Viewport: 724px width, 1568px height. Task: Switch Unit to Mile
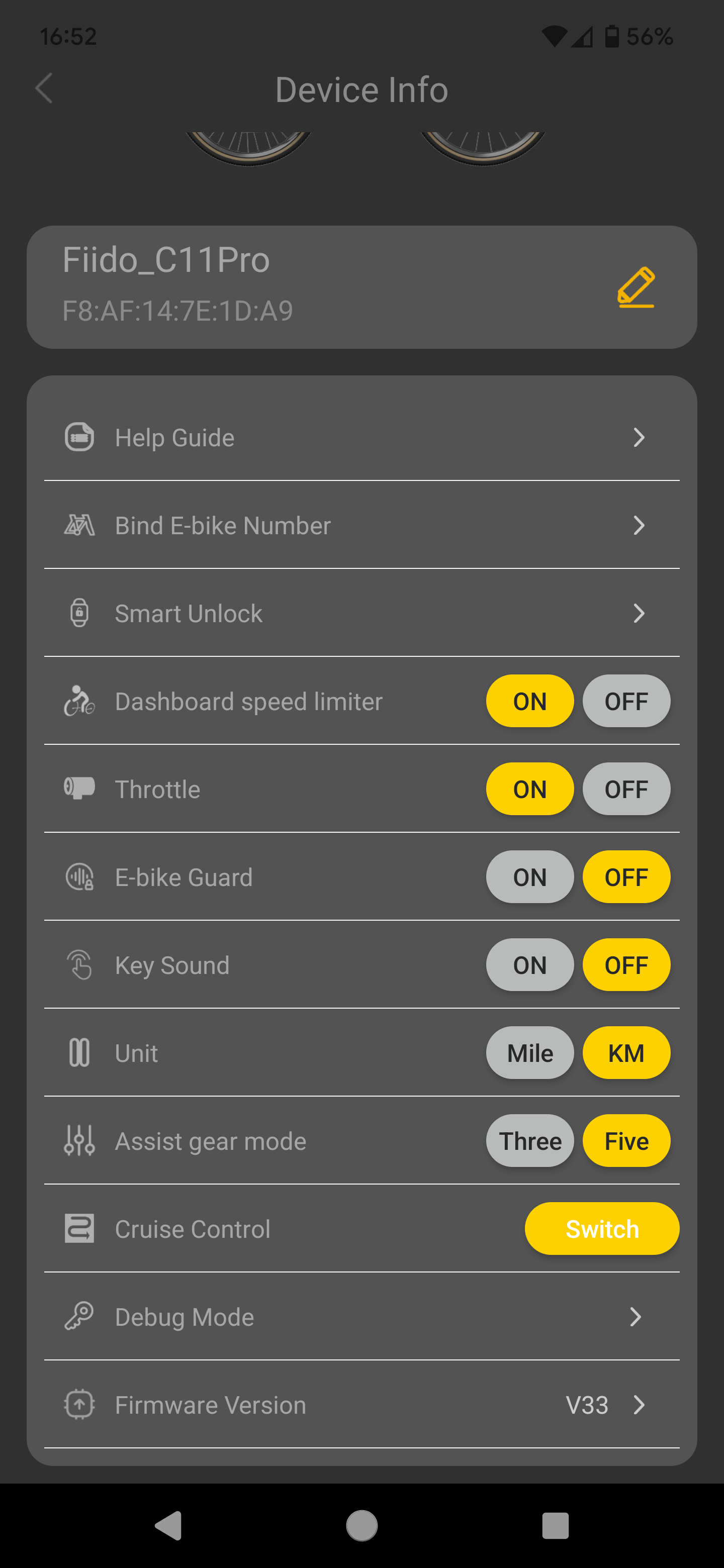pyautogui.click(x=530, y=1053)
